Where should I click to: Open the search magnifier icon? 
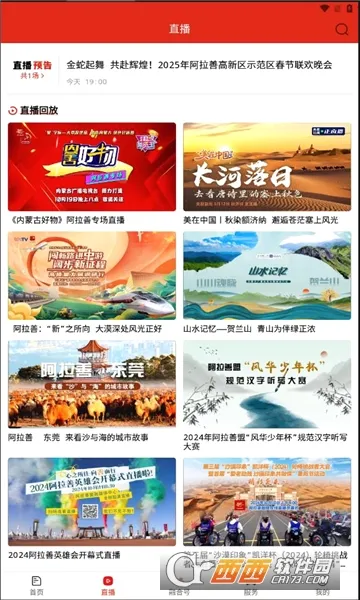[x=342, y=29]
